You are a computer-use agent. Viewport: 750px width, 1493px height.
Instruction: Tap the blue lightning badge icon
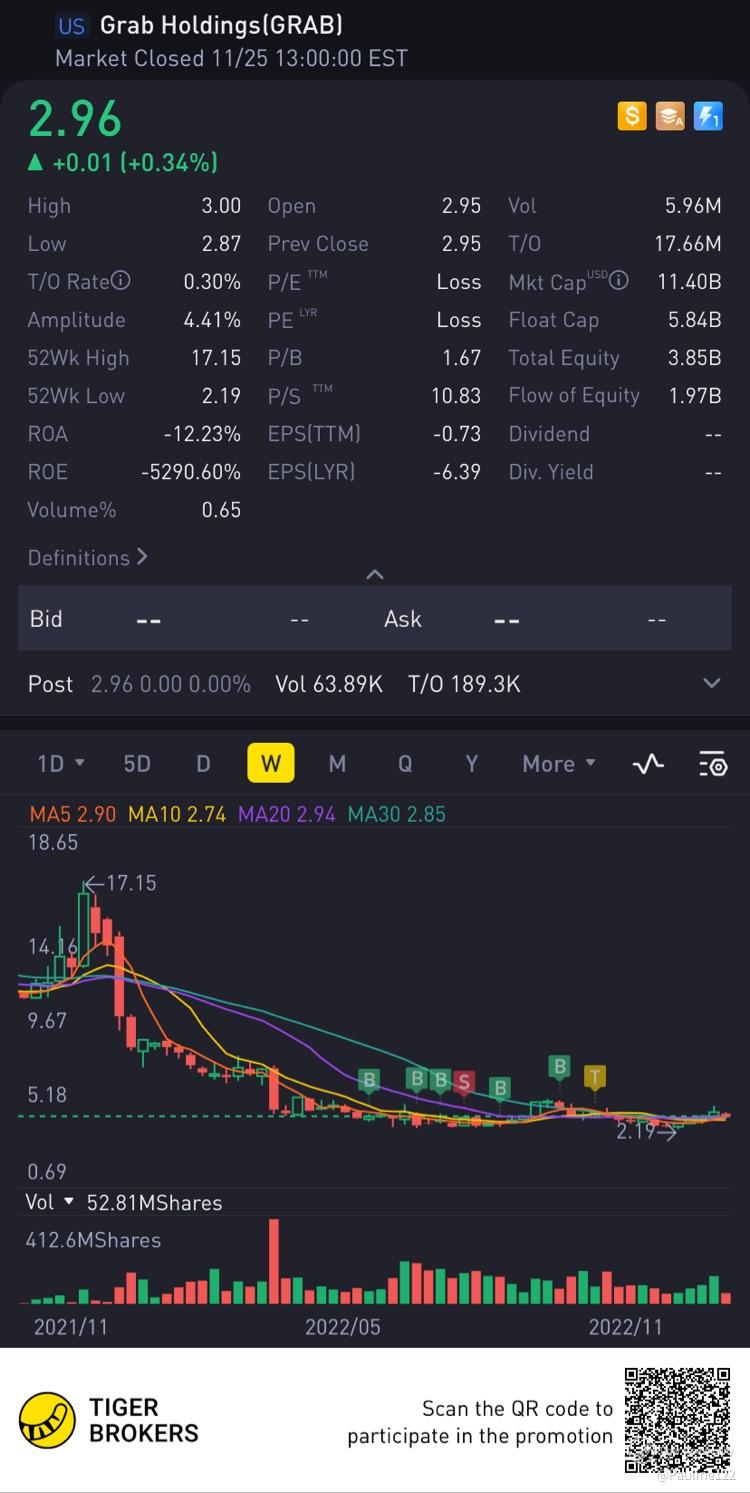708,116
